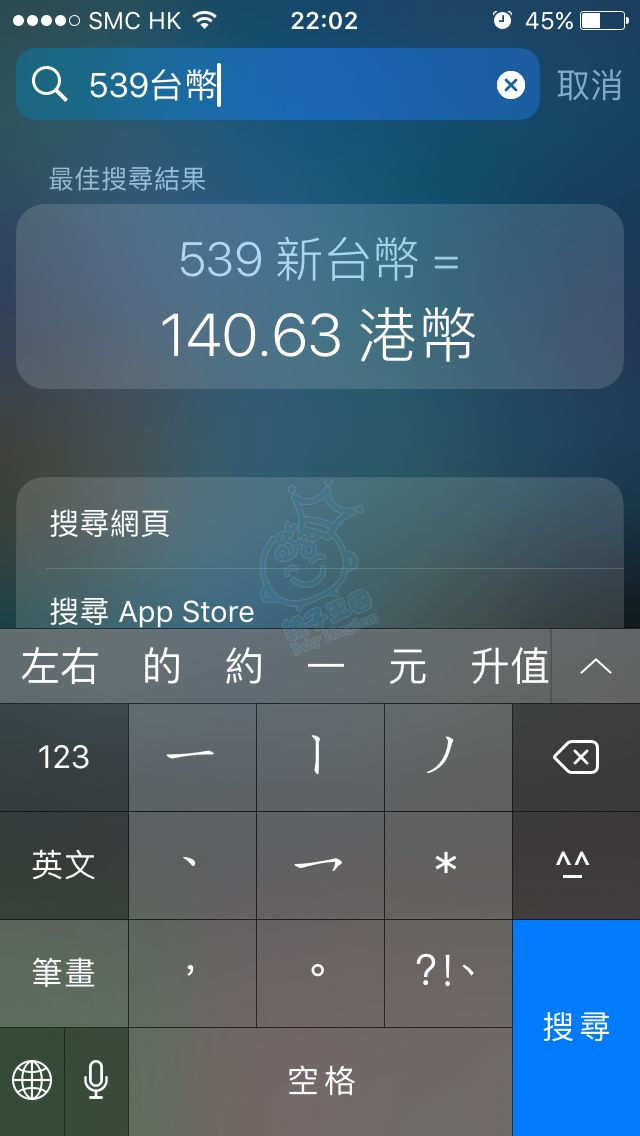Open the globe keyboard switcher
Image resolution: width=640 pixels, height=1136 pixels.
pyautogui.click(x=32, y=1081)
